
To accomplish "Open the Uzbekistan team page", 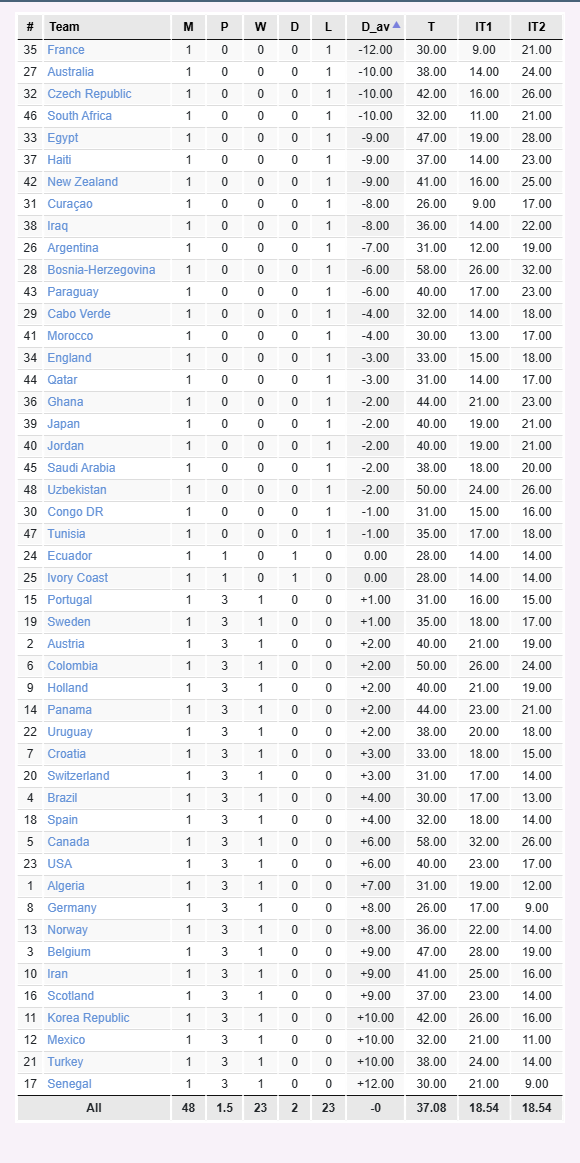I will pos(77,490).
